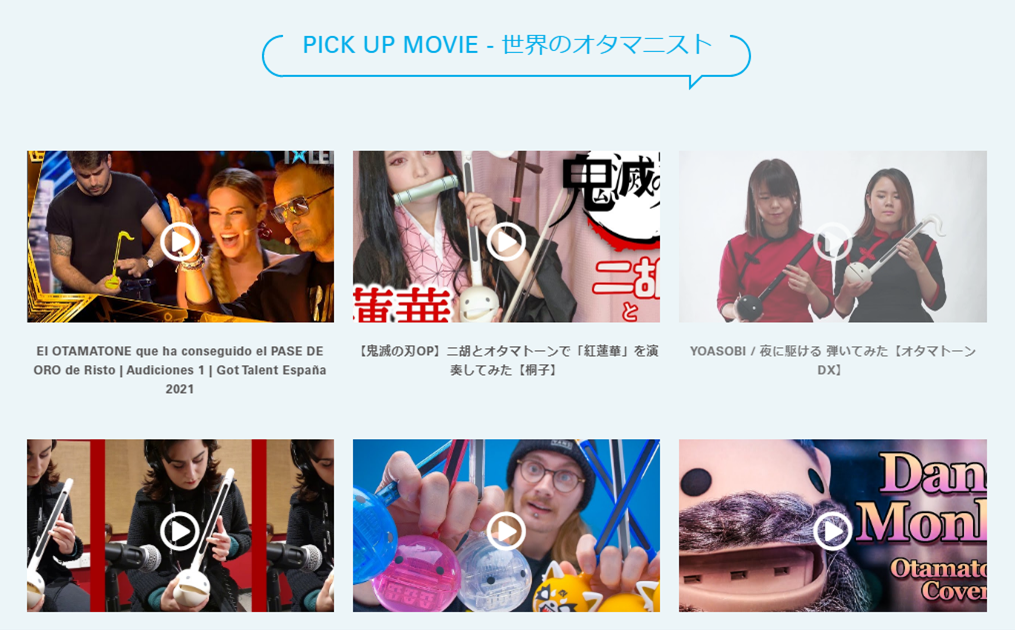This screenshot has width=1015, height=631.
Task: Play the Dance Monkey Otamatone Cover video
Action: 832,531
